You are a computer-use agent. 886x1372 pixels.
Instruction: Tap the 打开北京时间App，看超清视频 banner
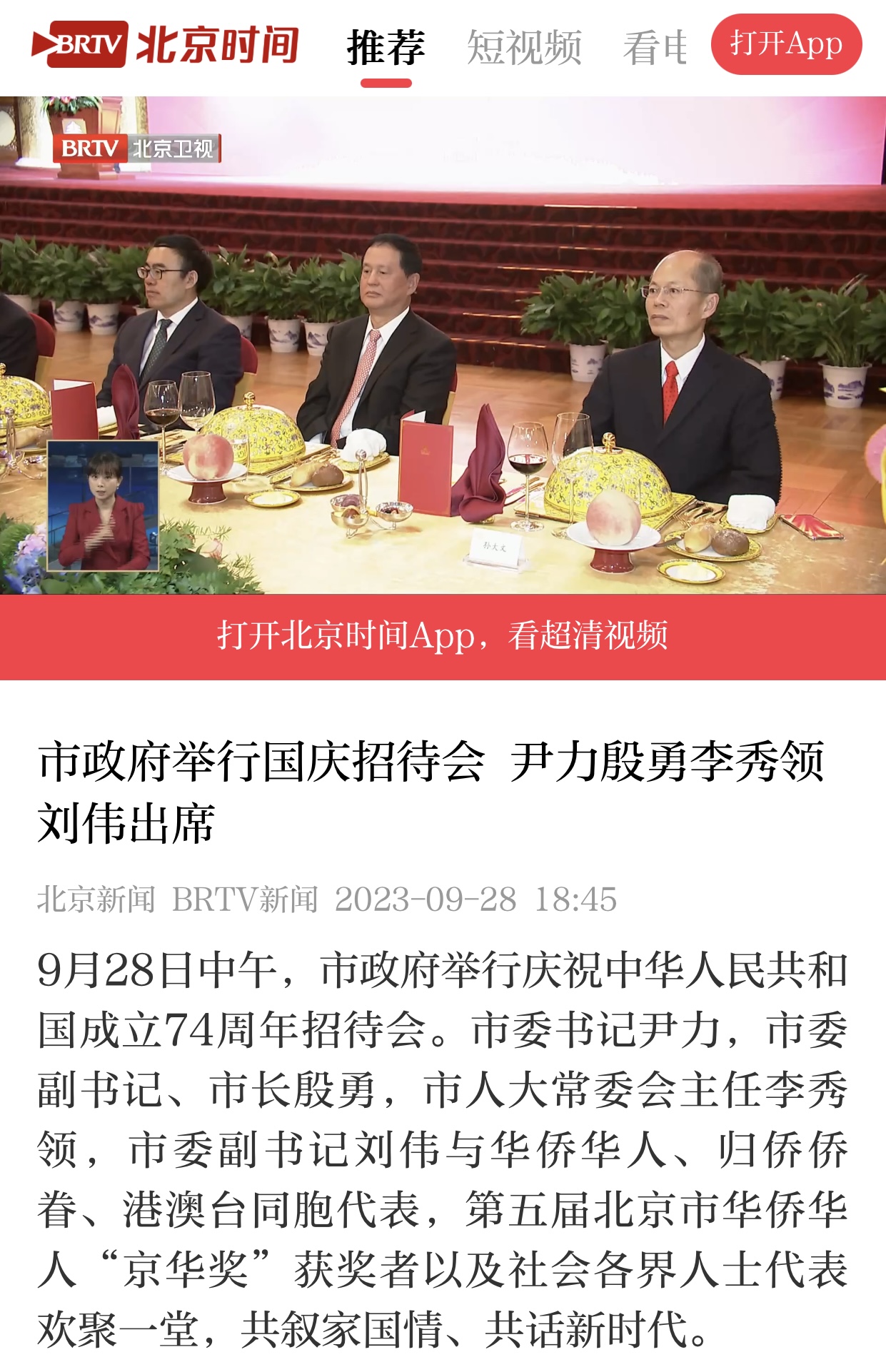coord(443,636)
